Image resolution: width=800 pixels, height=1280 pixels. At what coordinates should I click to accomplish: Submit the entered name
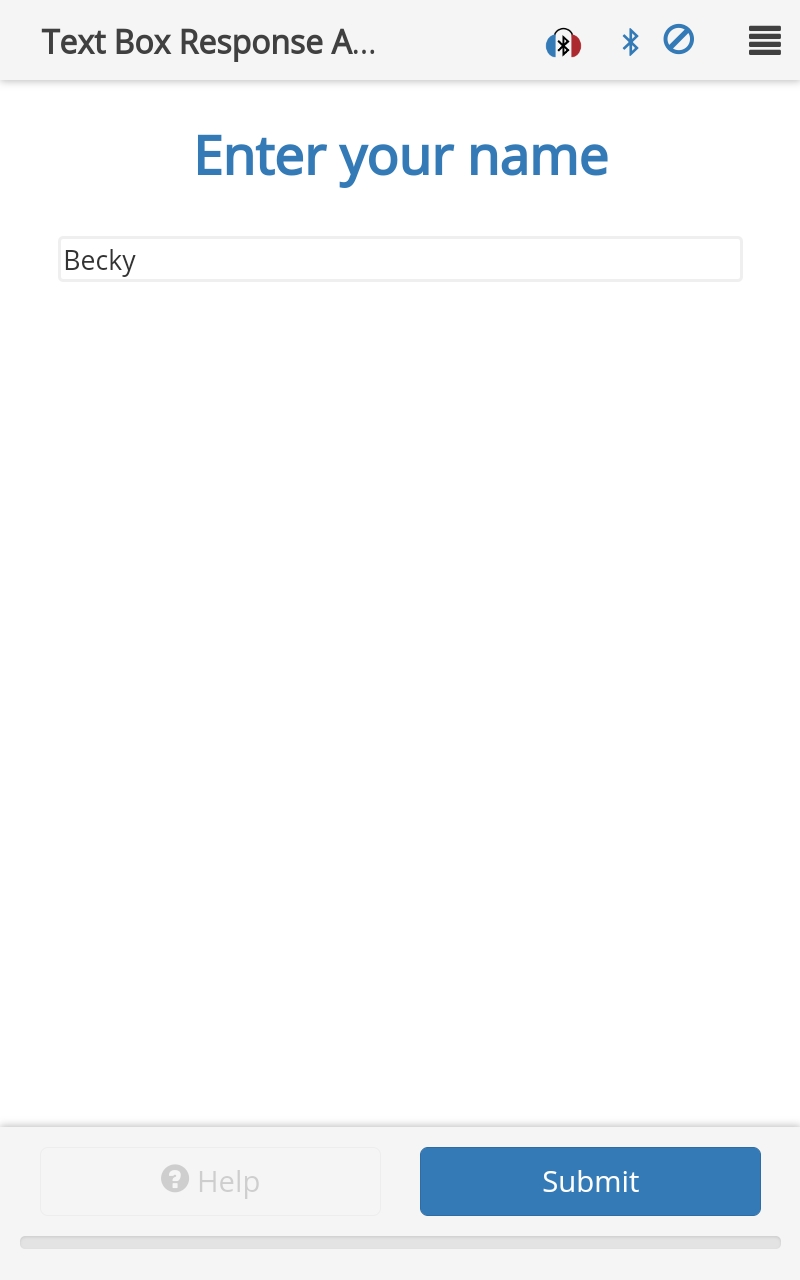click(590, 1181)
